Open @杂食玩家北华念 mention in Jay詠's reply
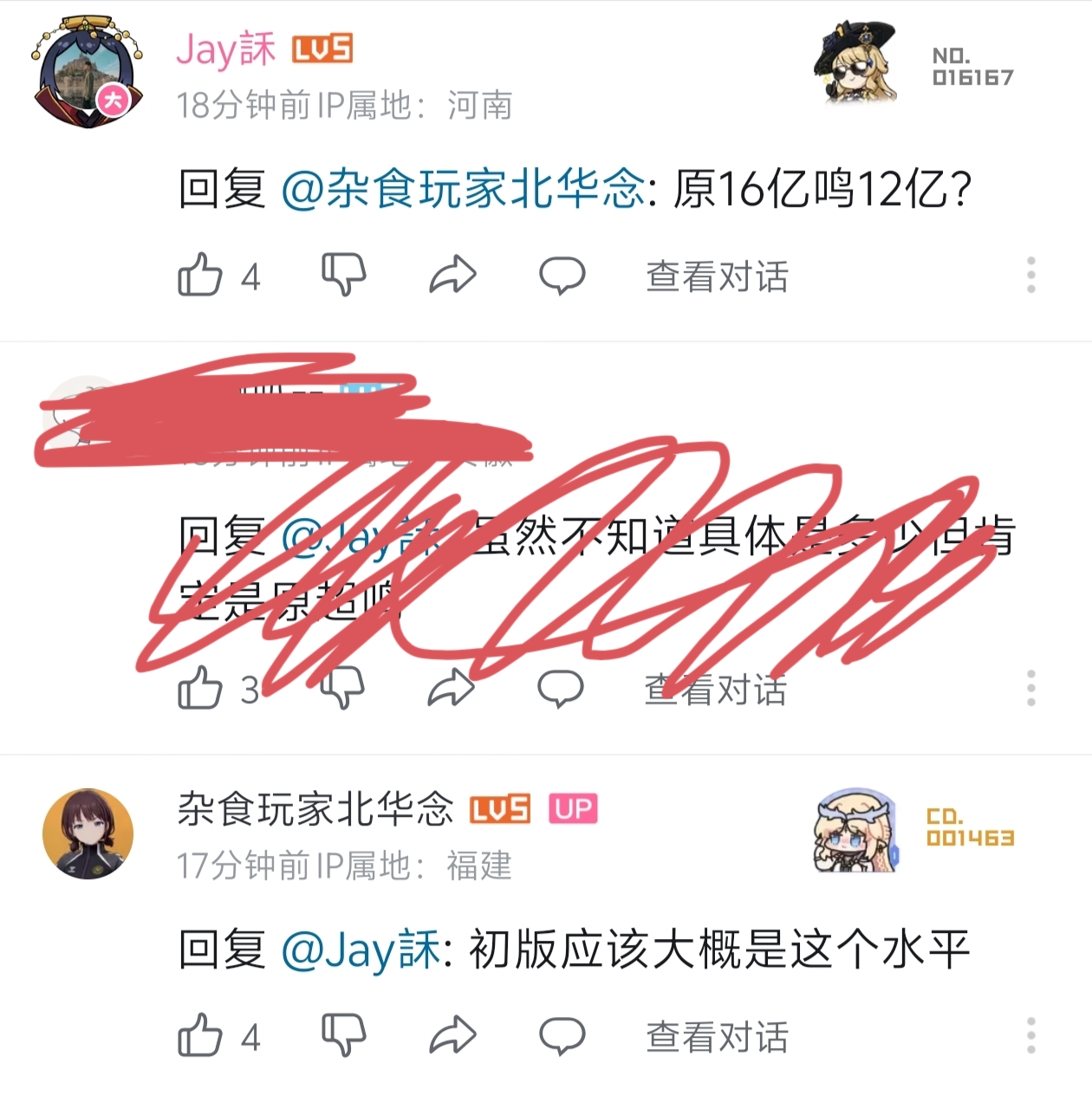The height and width of the screenshot is (1095, 1092). click(x=463, y=189)
